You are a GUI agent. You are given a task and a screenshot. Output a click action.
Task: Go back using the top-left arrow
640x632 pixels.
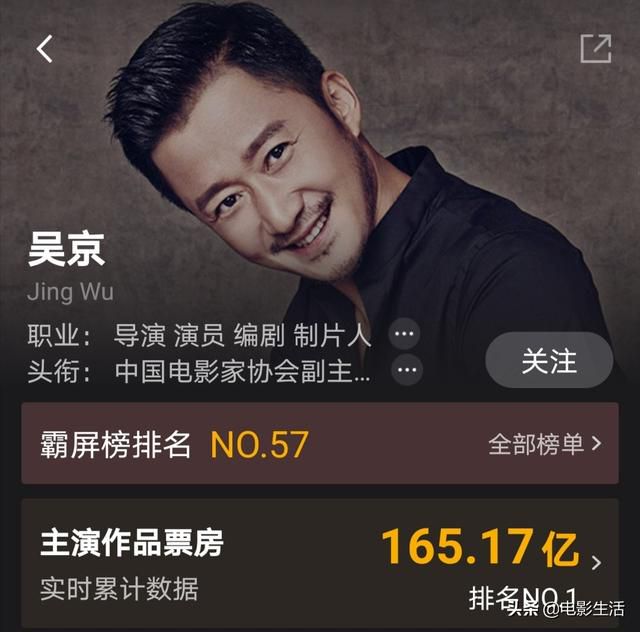tap(45, 49)
